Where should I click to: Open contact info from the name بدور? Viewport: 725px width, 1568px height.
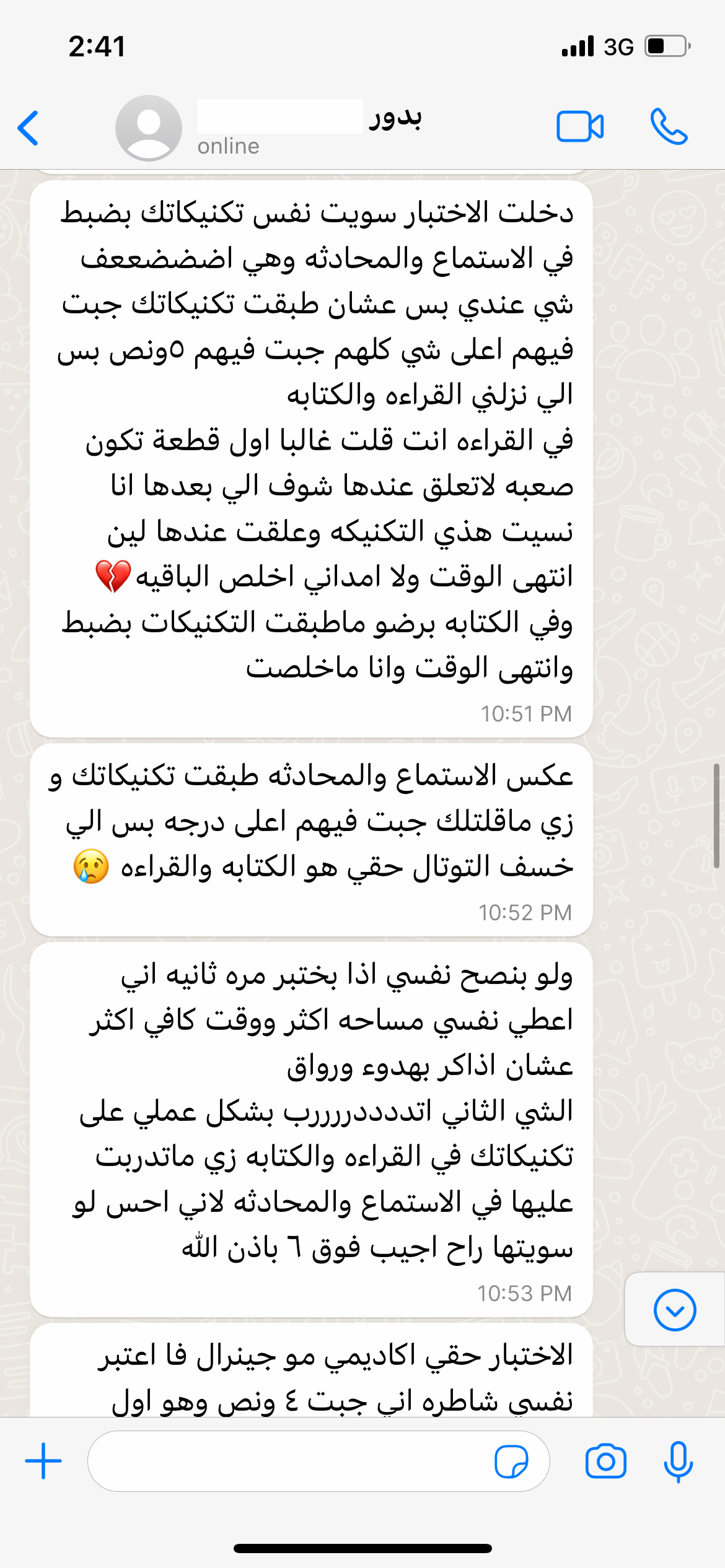click(x=395, y=118)
